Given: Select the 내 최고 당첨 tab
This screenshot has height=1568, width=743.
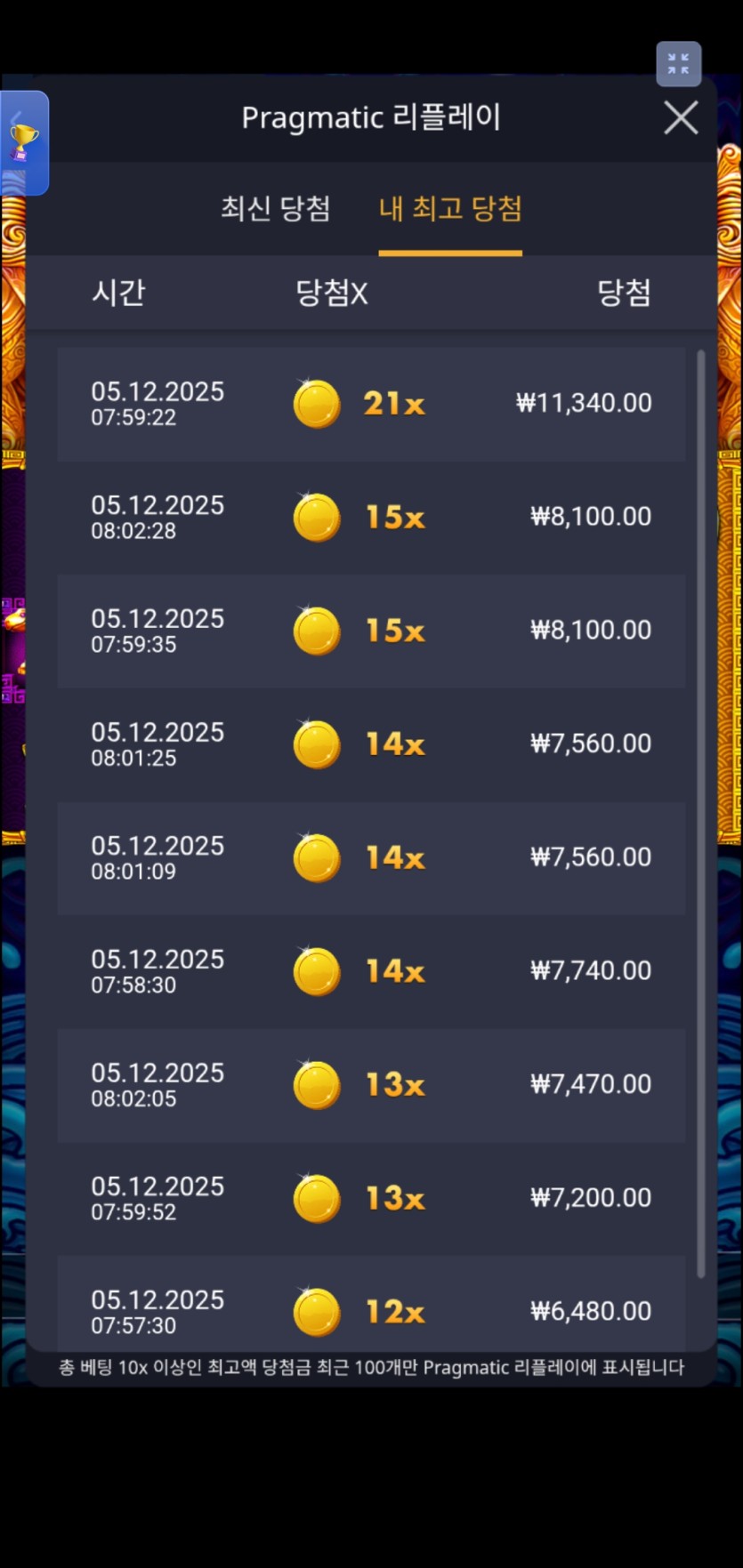Looking at the screenshot, I should 450,209.
